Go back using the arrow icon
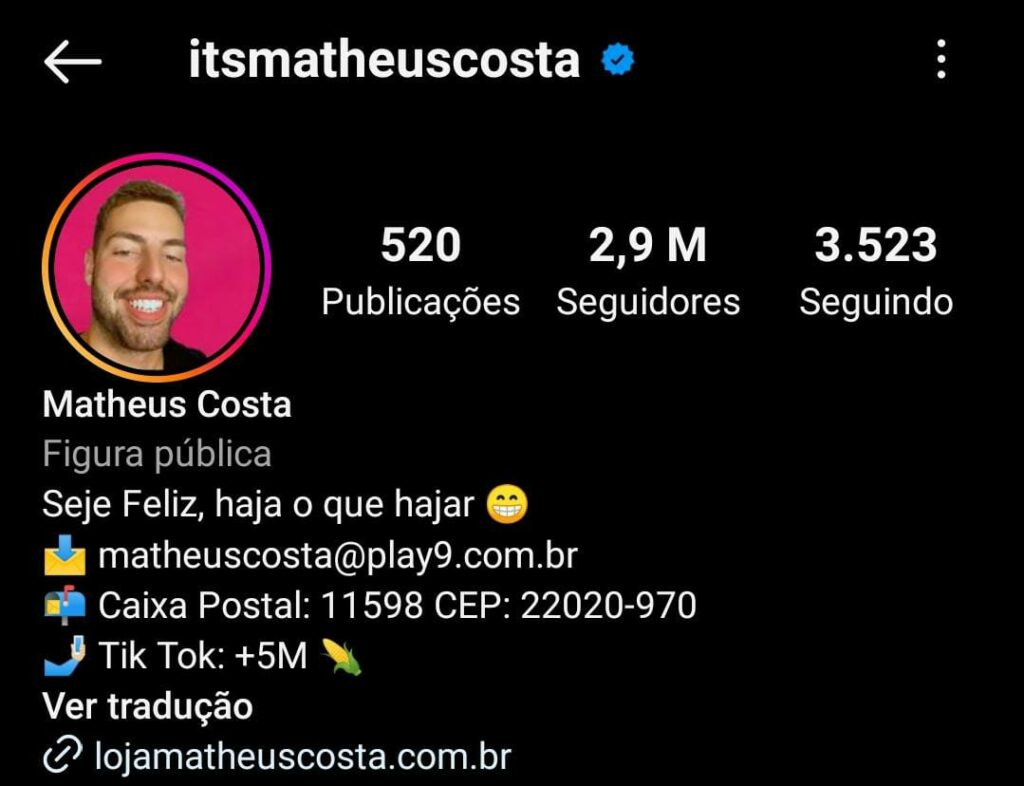1024x786 pixels. tap(72, 62)
